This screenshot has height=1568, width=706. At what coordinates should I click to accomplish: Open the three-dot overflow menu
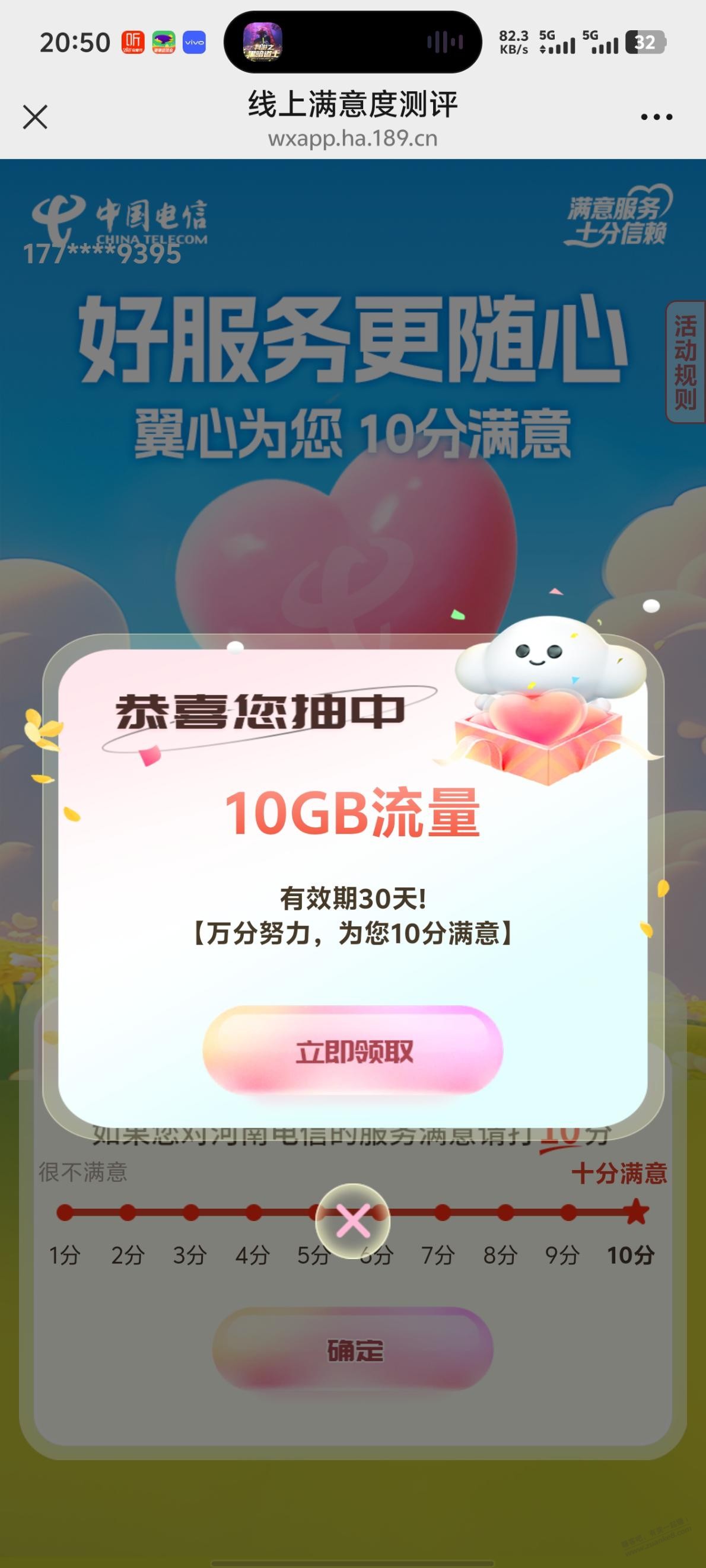(x=656, y=117)
